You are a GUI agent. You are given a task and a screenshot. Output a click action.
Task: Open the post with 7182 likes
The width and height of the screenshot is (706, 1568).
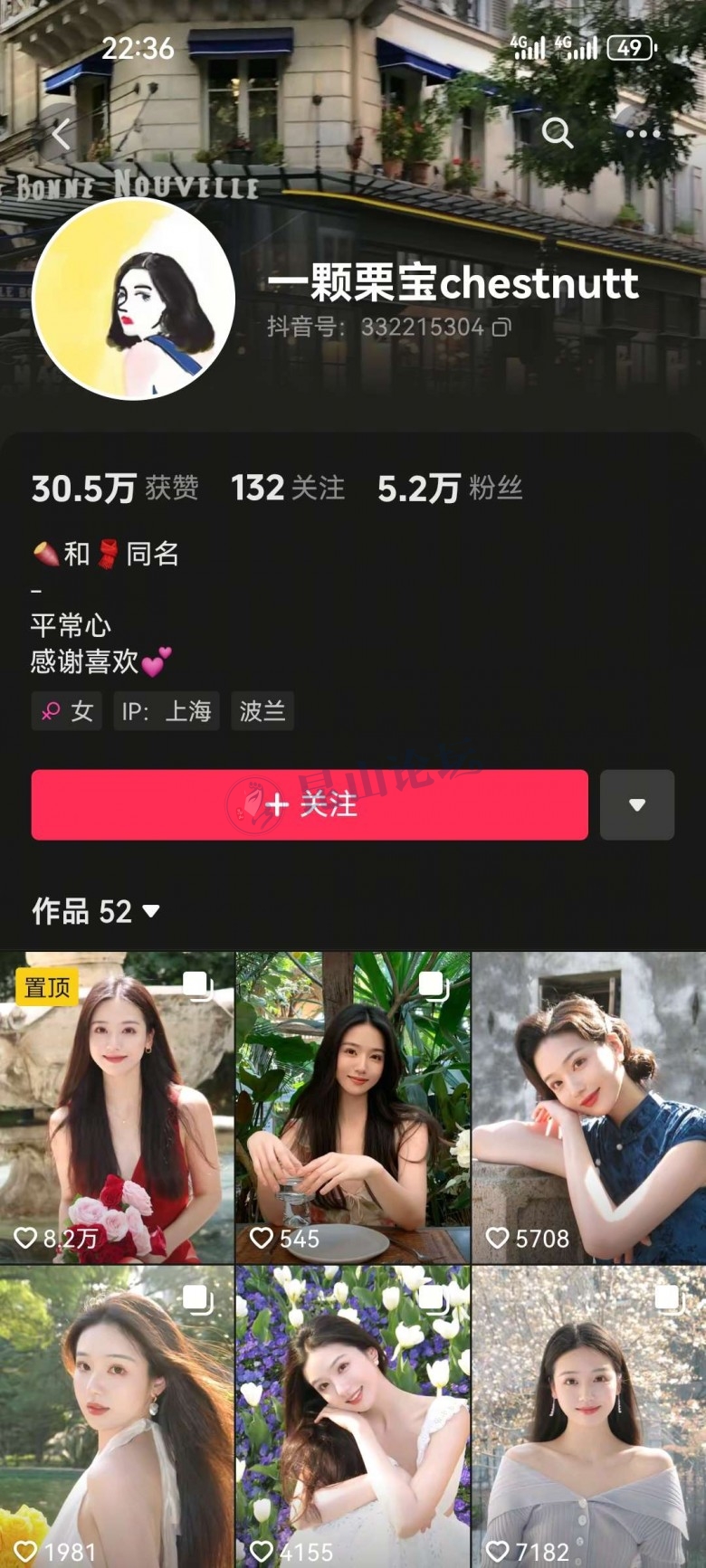(588, 1416)
